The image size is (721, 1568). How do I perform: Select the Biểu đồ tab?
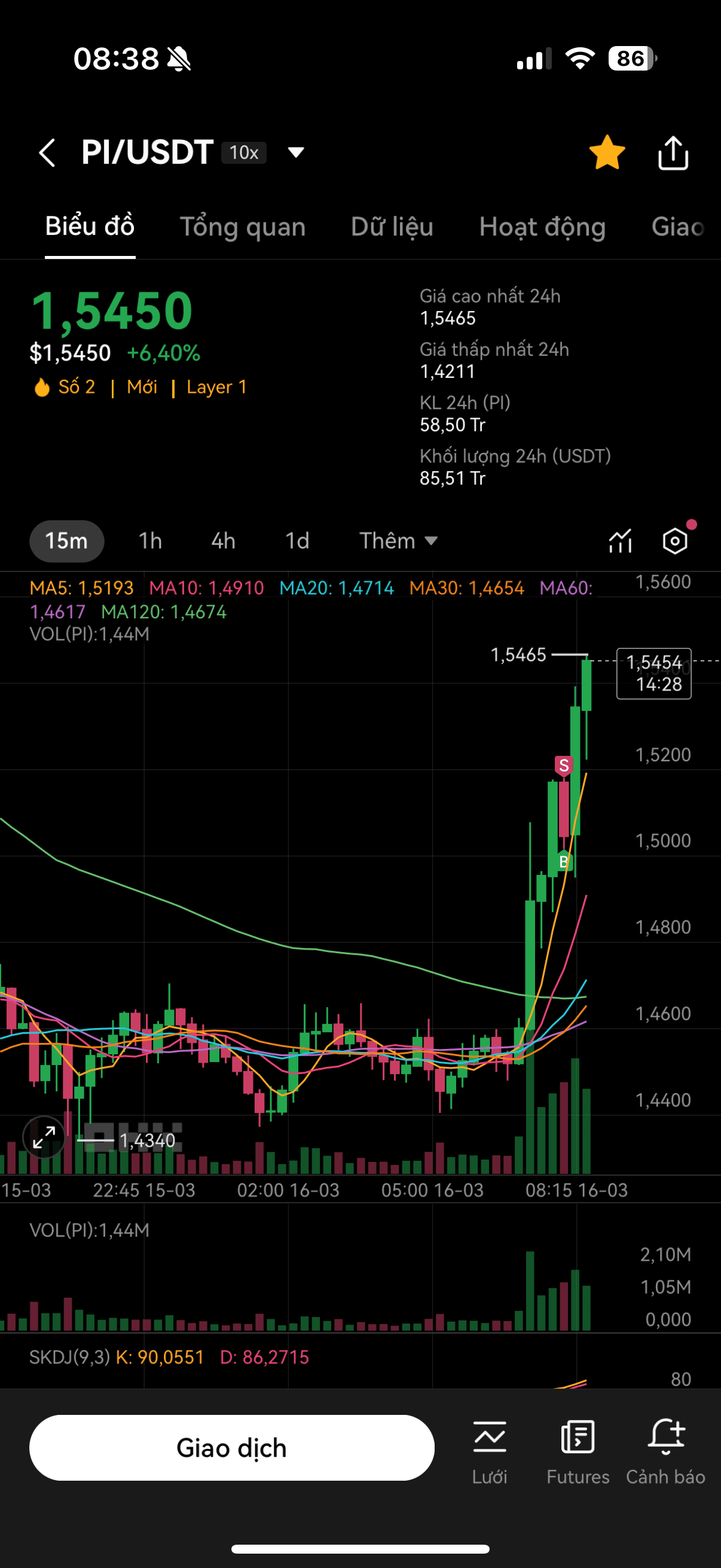(x=90, y=227)
